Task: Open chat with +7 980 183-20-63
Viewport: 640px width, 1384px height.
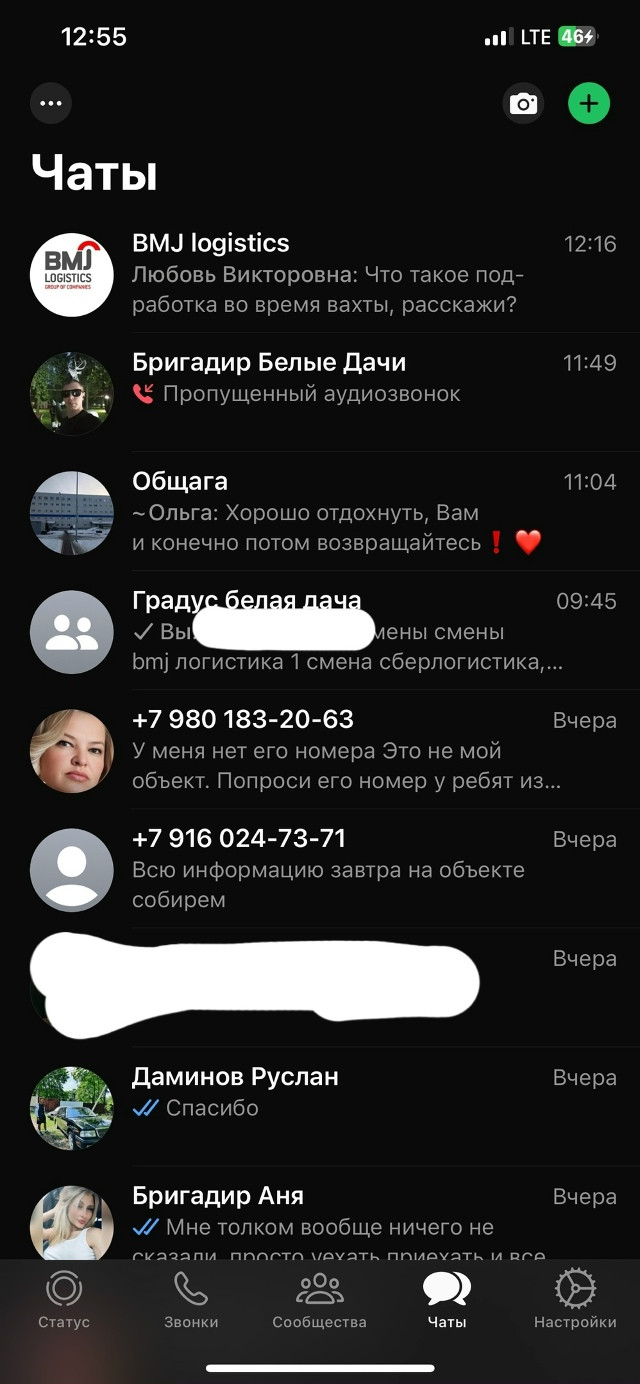Action: [x=320, y=749]
